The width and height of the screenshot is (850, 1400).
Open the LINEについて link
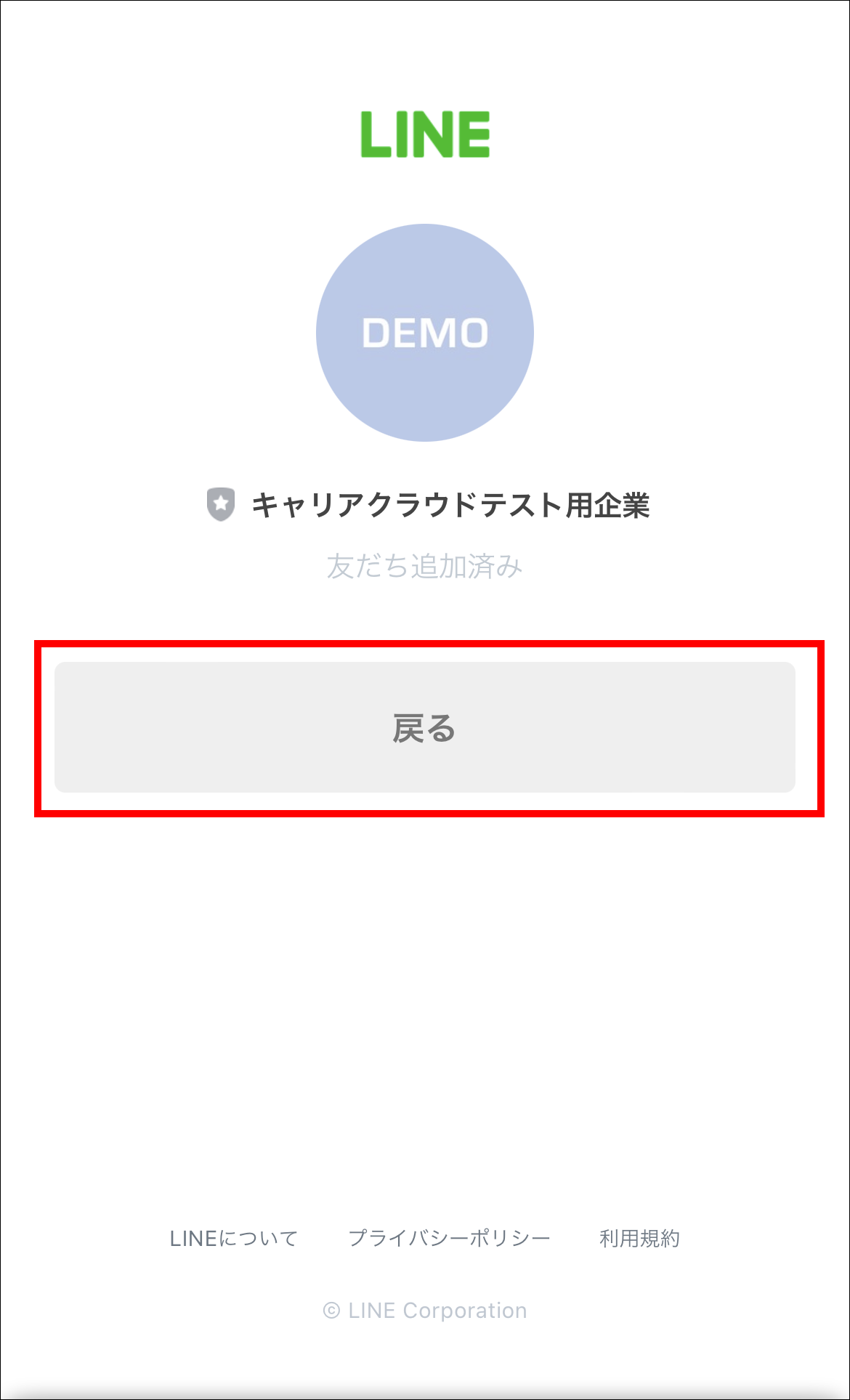point(234,1239)
